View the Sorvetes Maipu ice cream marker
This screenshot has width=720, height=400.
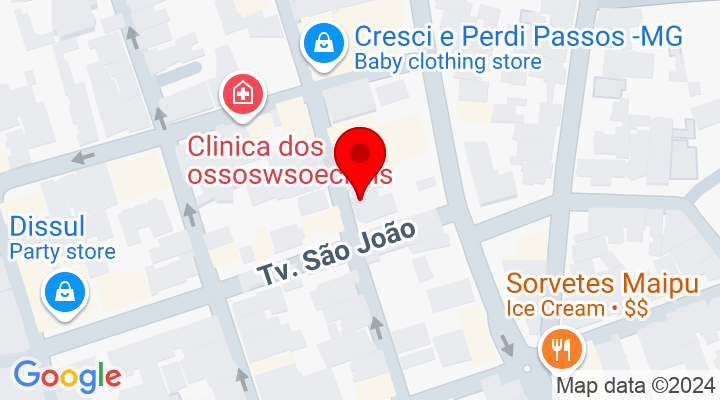coord(558,349)
